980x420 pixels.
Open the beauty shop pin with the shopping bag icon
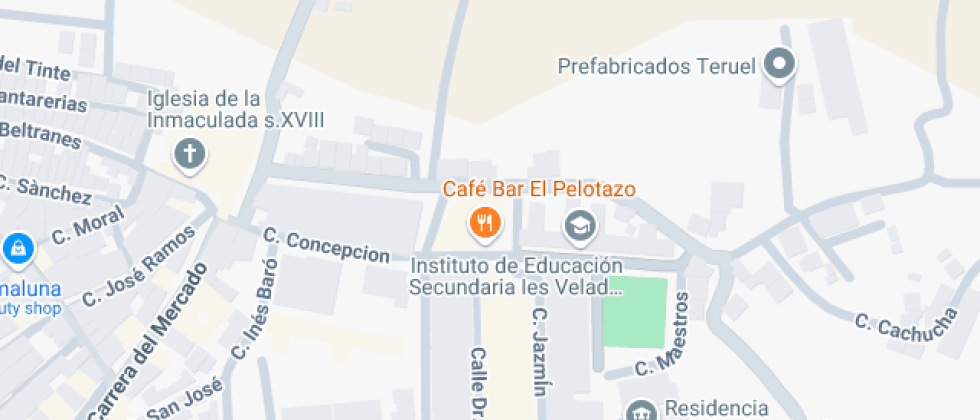coord(17,247)
